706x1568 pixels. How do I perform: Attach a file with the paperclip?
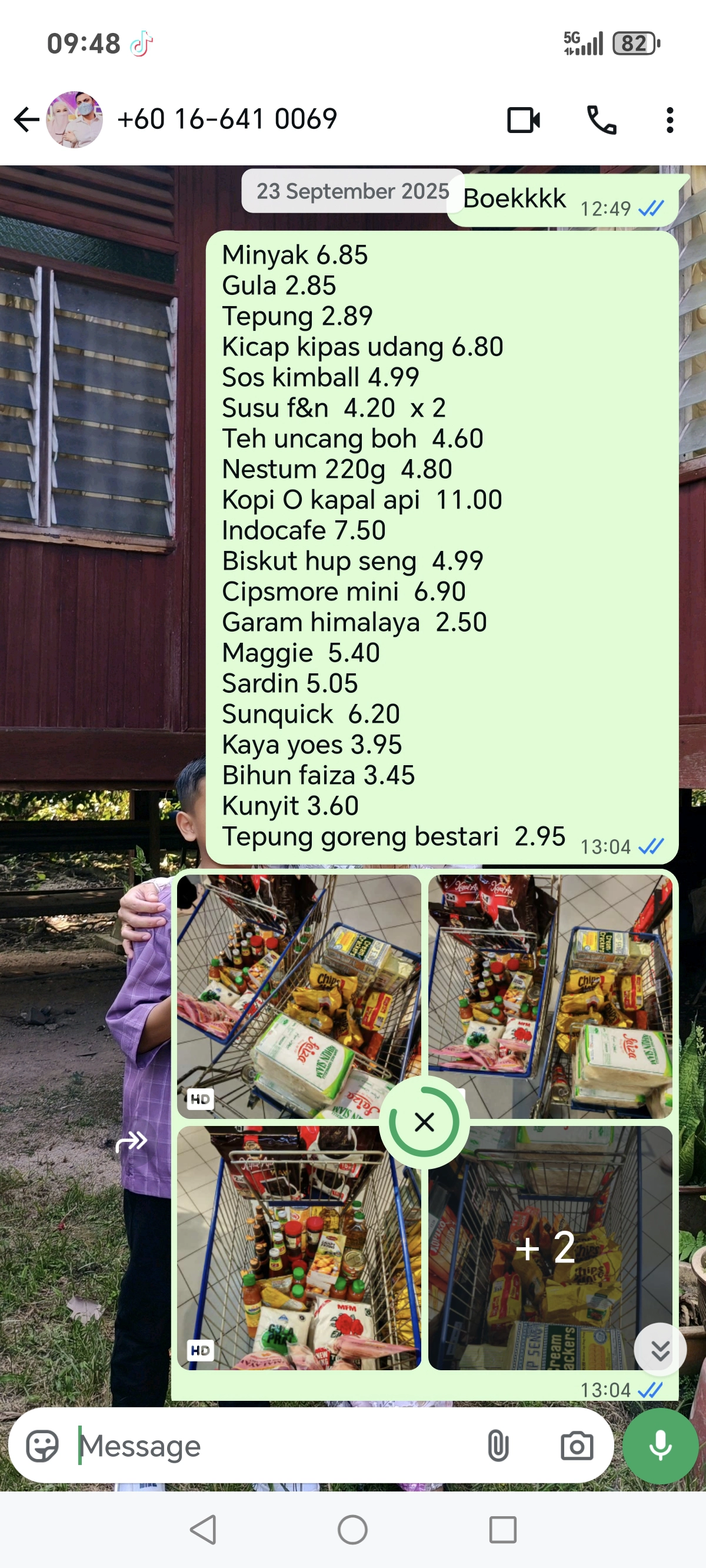498,1446
